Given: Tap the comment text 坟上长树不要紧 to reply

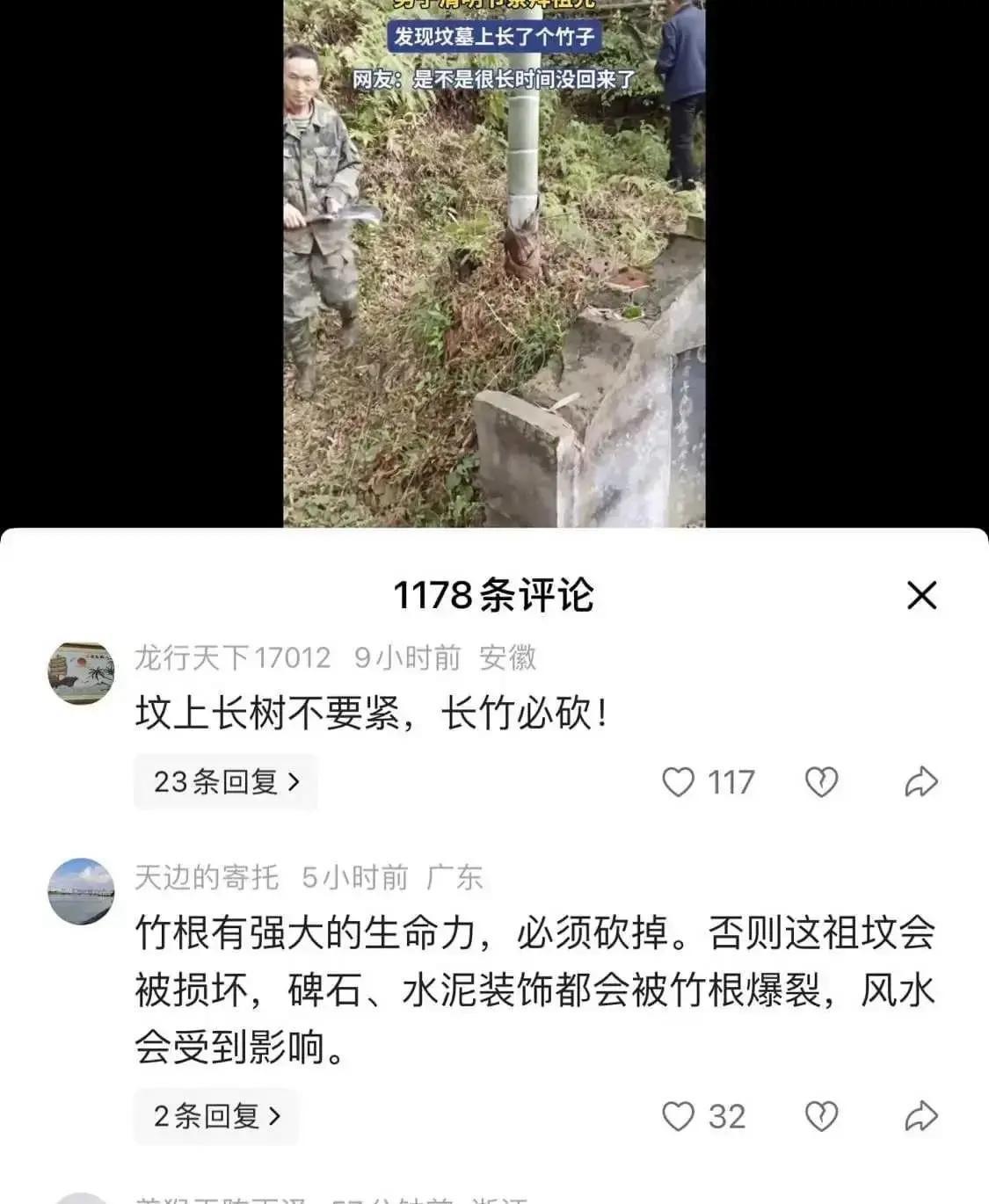Looking at the screenshot, I should coord(369,712).
